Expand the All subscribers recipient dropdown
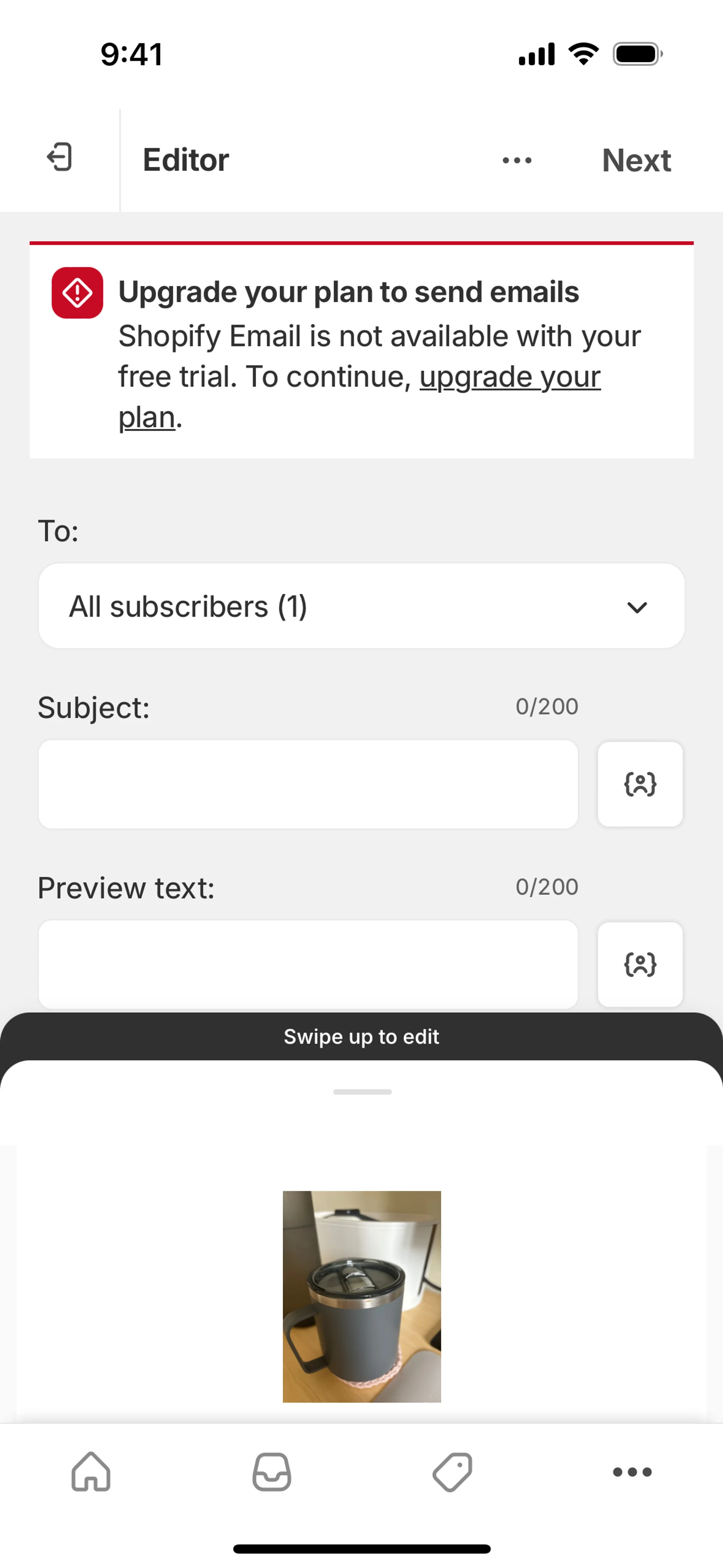This screenshot has width=723, height=1568. pos(361,606)
